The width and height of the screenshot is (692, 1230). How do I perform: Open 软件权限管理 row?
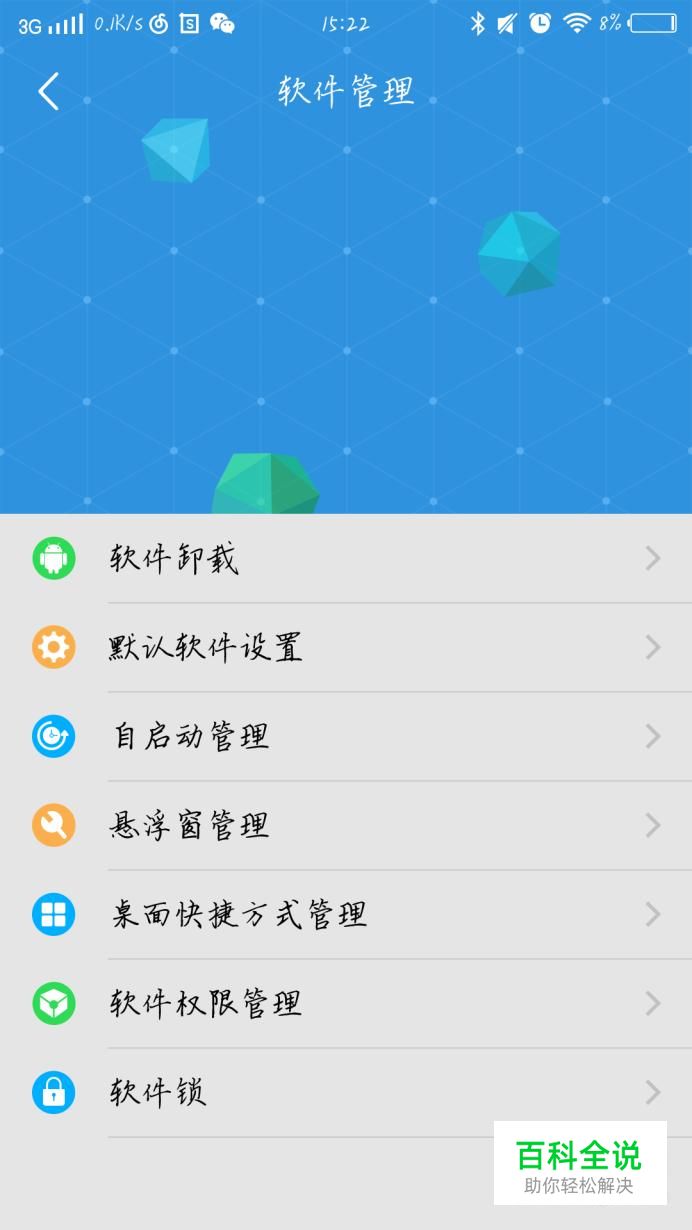[x=346, y=1004]
